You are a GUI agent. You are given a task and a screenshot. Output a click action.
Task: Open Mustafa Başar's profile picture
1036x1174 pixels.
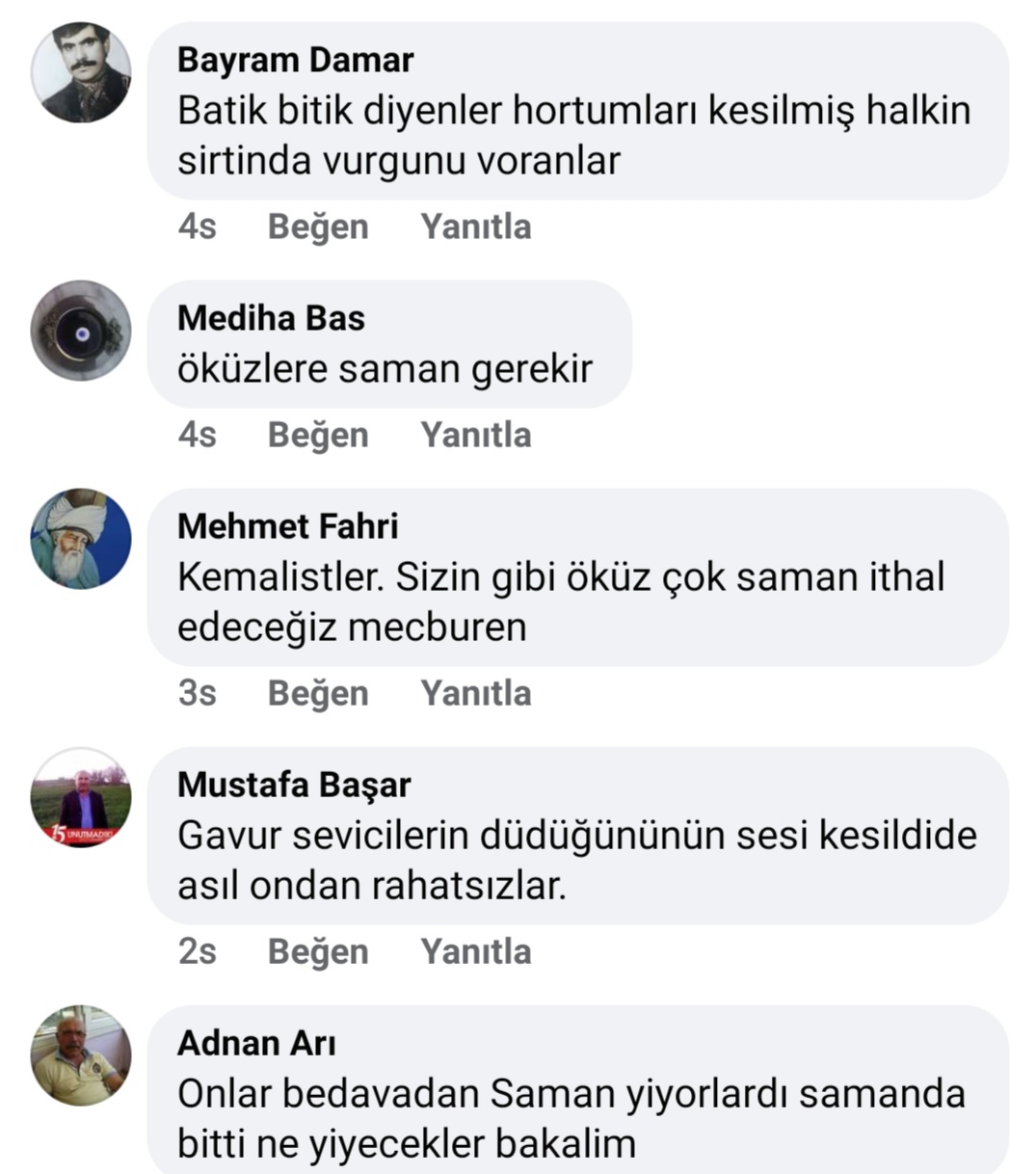[81, 797]
